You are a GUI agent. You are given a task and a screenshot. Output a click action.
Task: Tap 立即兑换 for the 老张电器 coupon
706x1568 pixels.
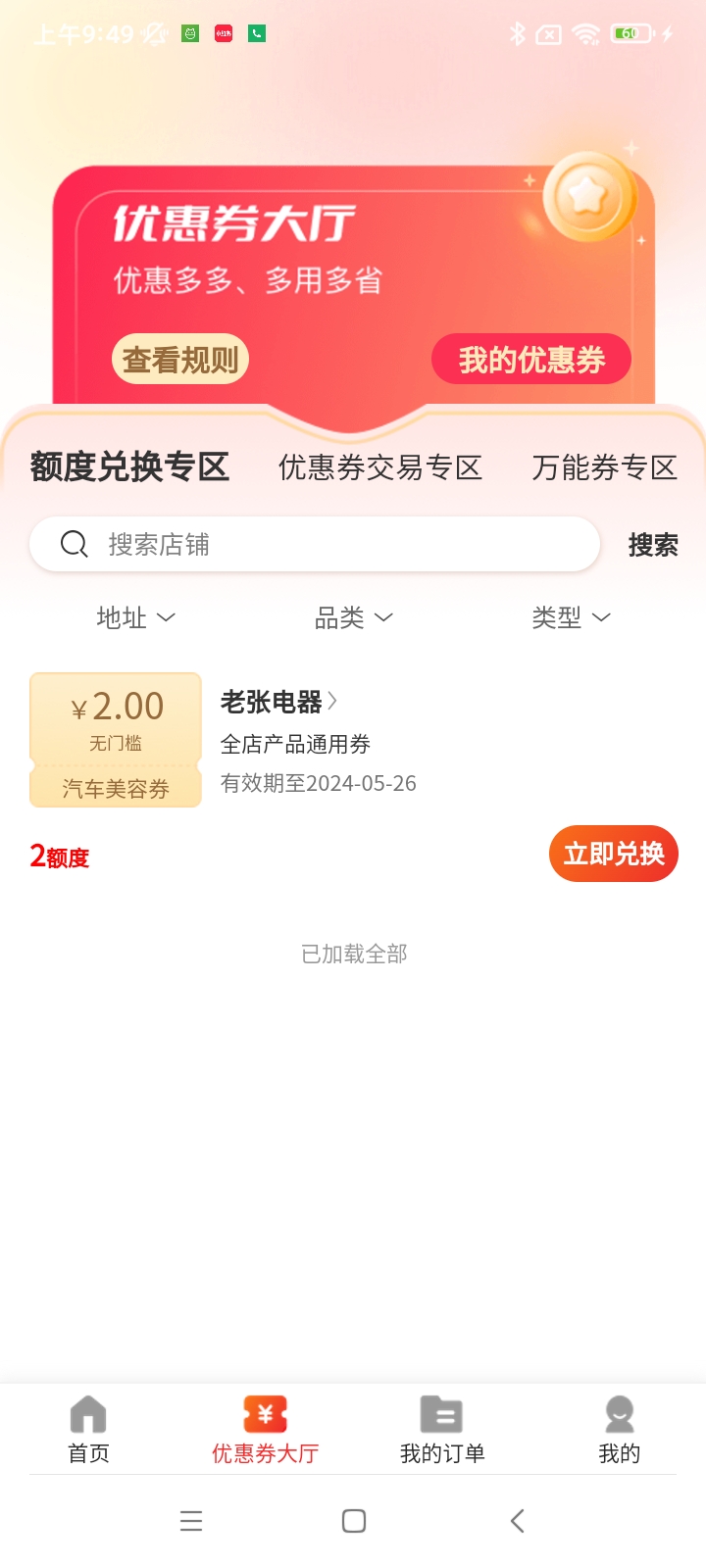pyautogui.click(x=614, y=854)
